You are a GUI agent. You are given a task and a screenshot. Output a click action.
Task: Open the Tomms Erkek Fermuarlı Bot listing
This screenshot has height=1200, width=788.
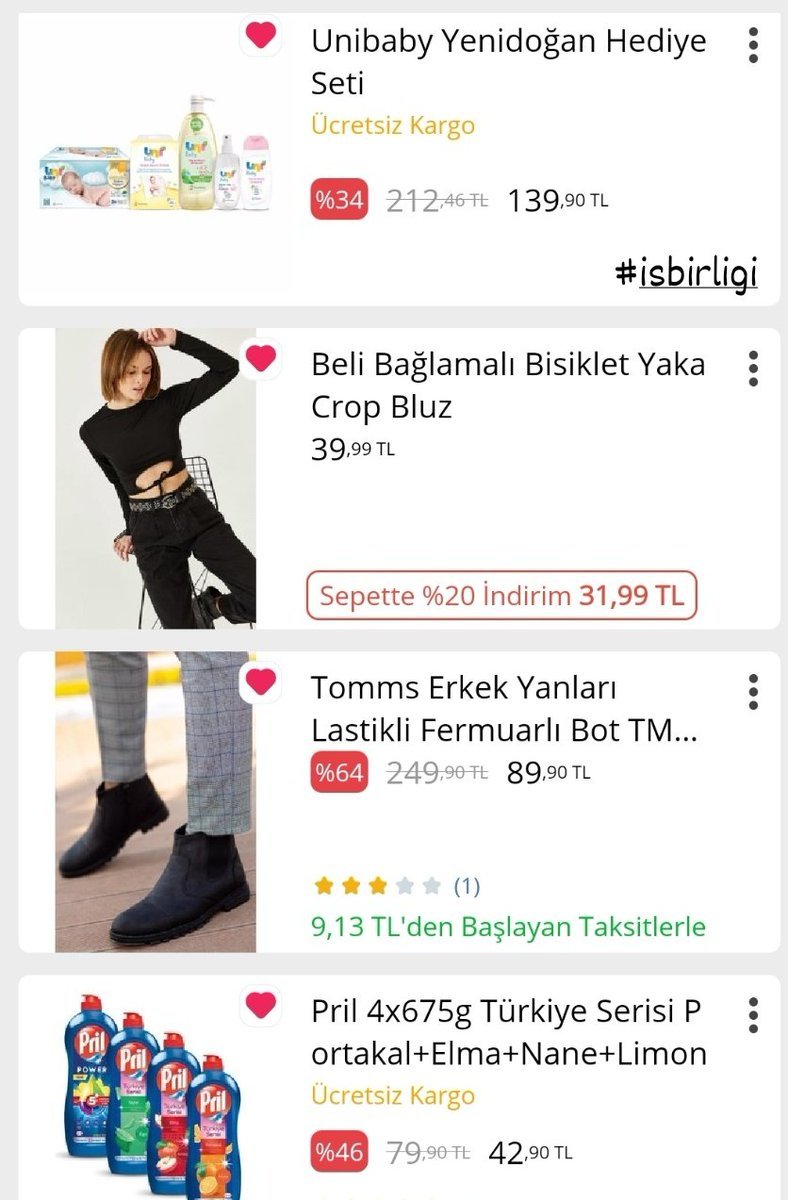[504, 709]
